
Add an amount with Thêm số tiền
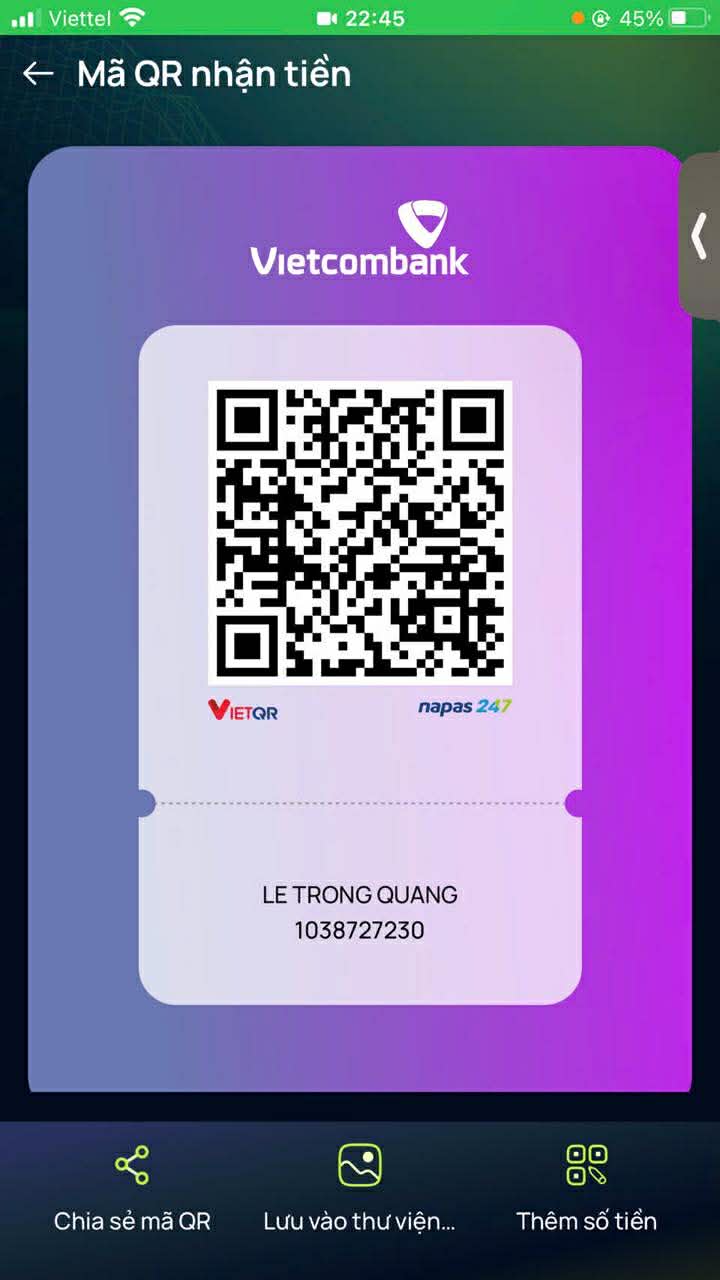[x=586, y=1186]
